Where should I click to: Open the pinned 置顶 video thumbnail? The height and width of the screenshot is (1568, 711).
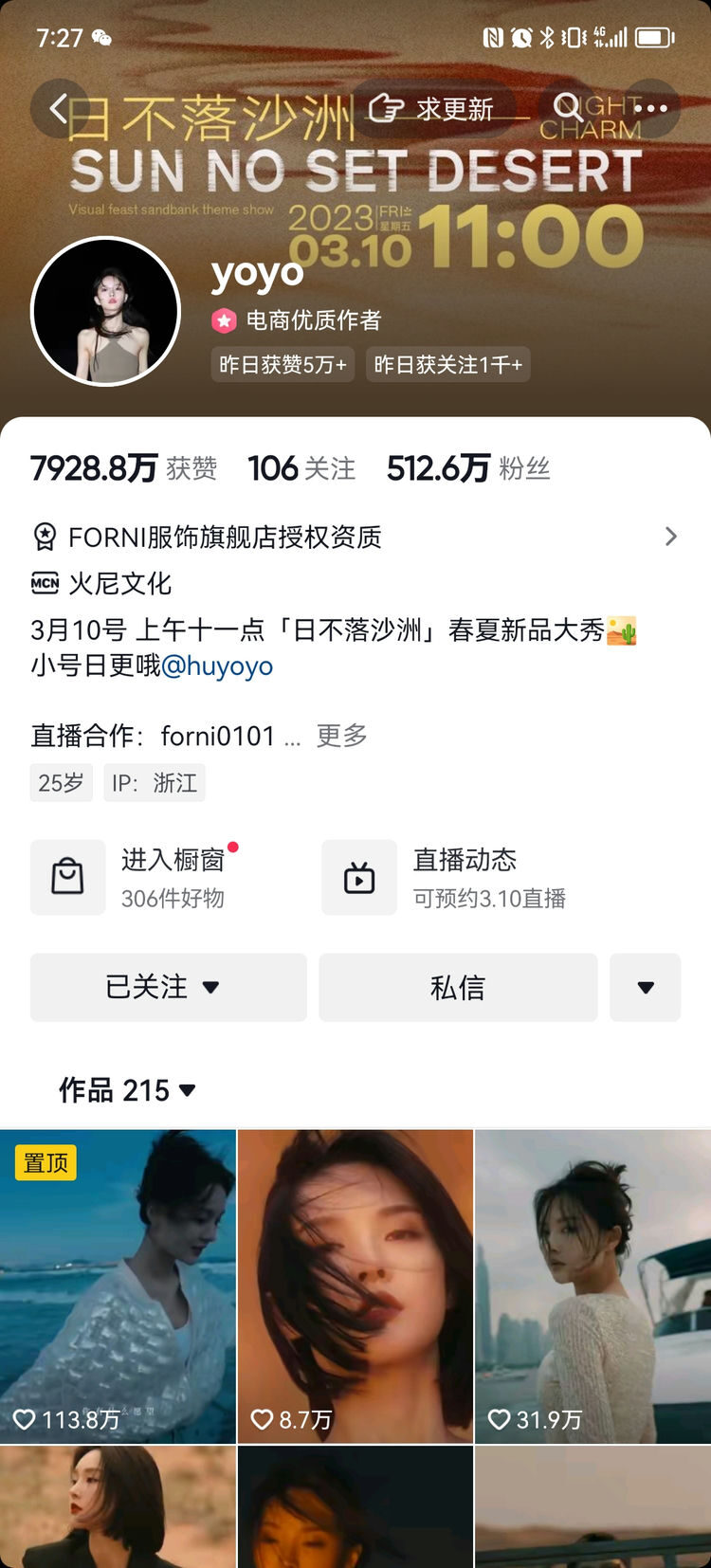pos(118,1286)
